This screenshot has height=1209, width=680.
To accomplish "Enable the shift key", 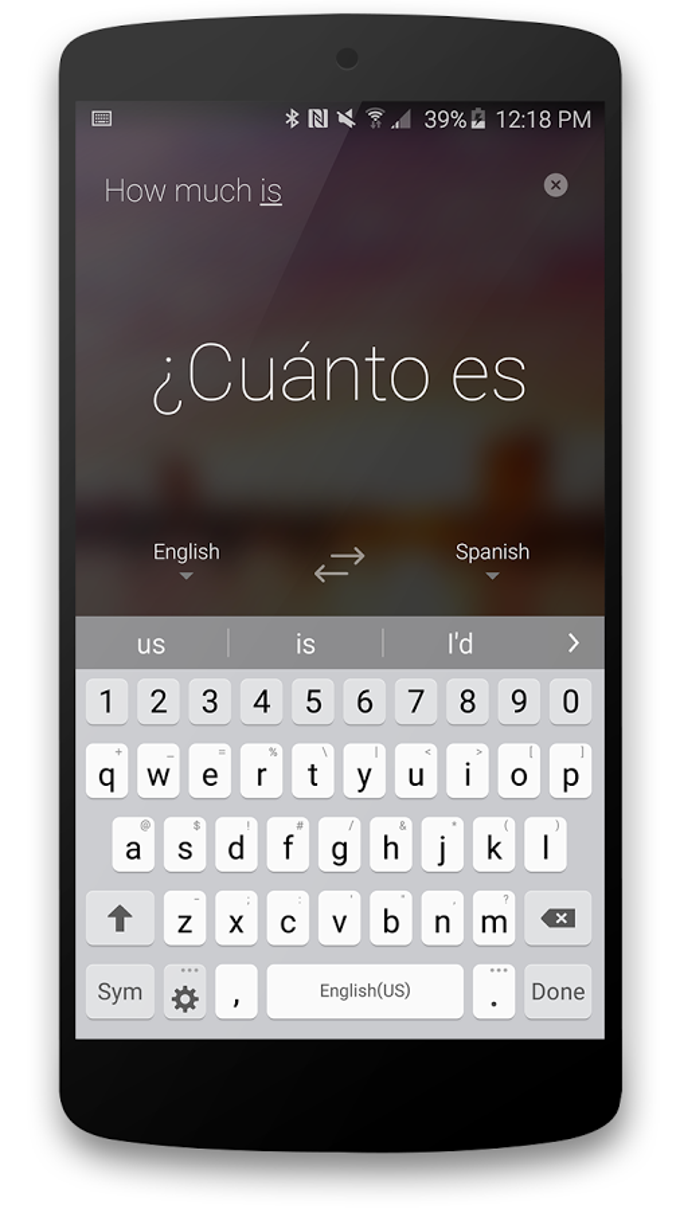I will tap(120, 918).
